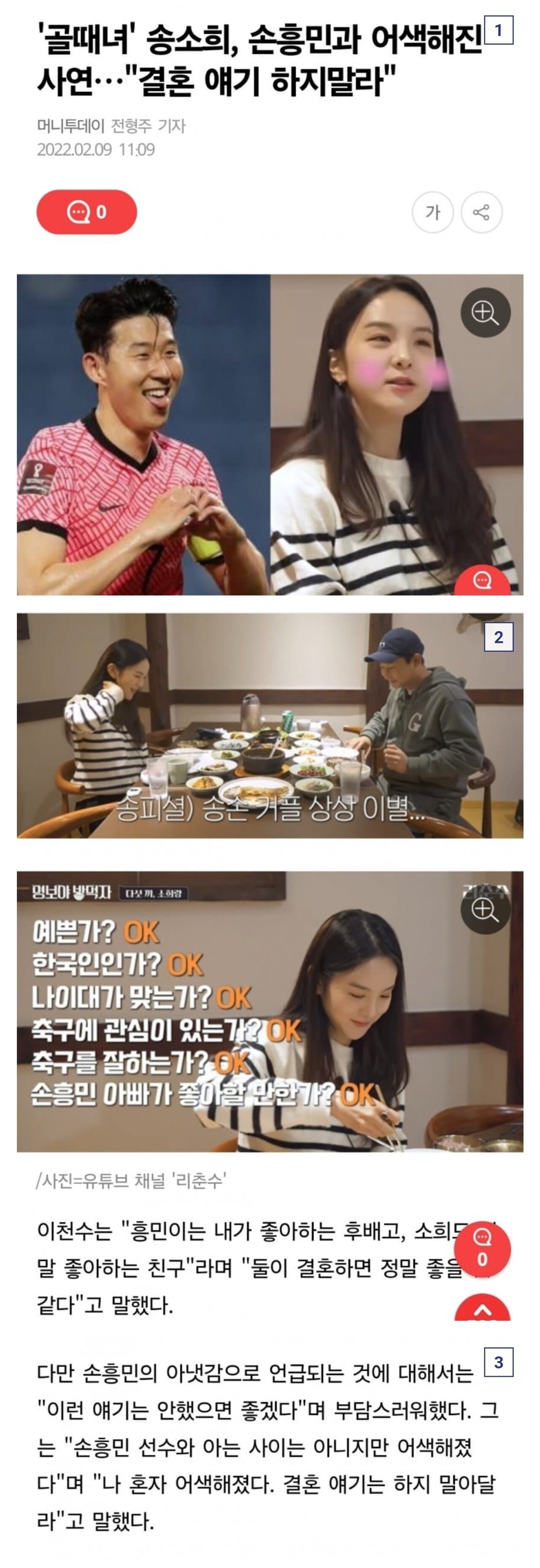Change font size with the 가 button
The width and height of the screenshot is (540, 1568).
(x=432, y=213)
